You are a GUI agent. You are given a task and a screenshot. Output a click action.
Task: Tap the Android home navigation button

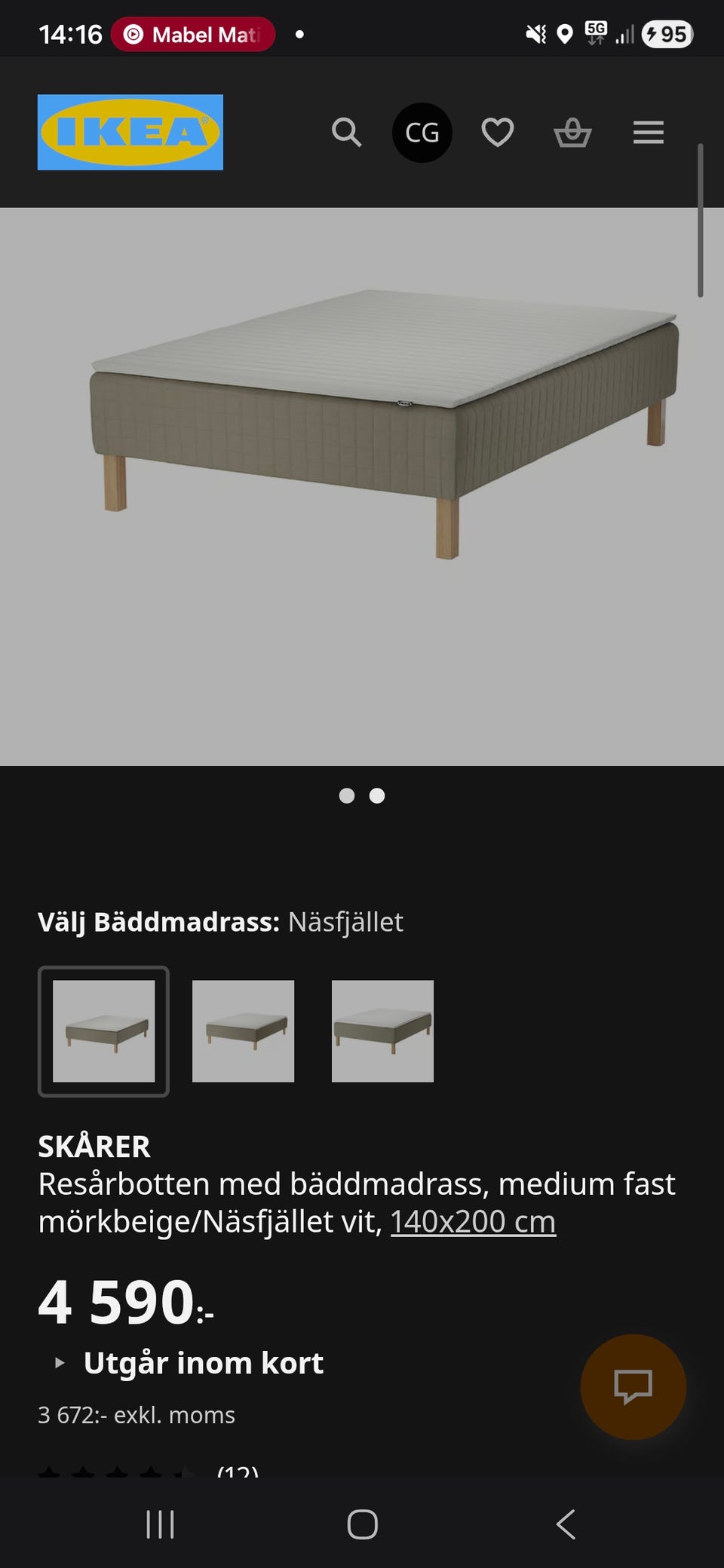coord(362,1524)
